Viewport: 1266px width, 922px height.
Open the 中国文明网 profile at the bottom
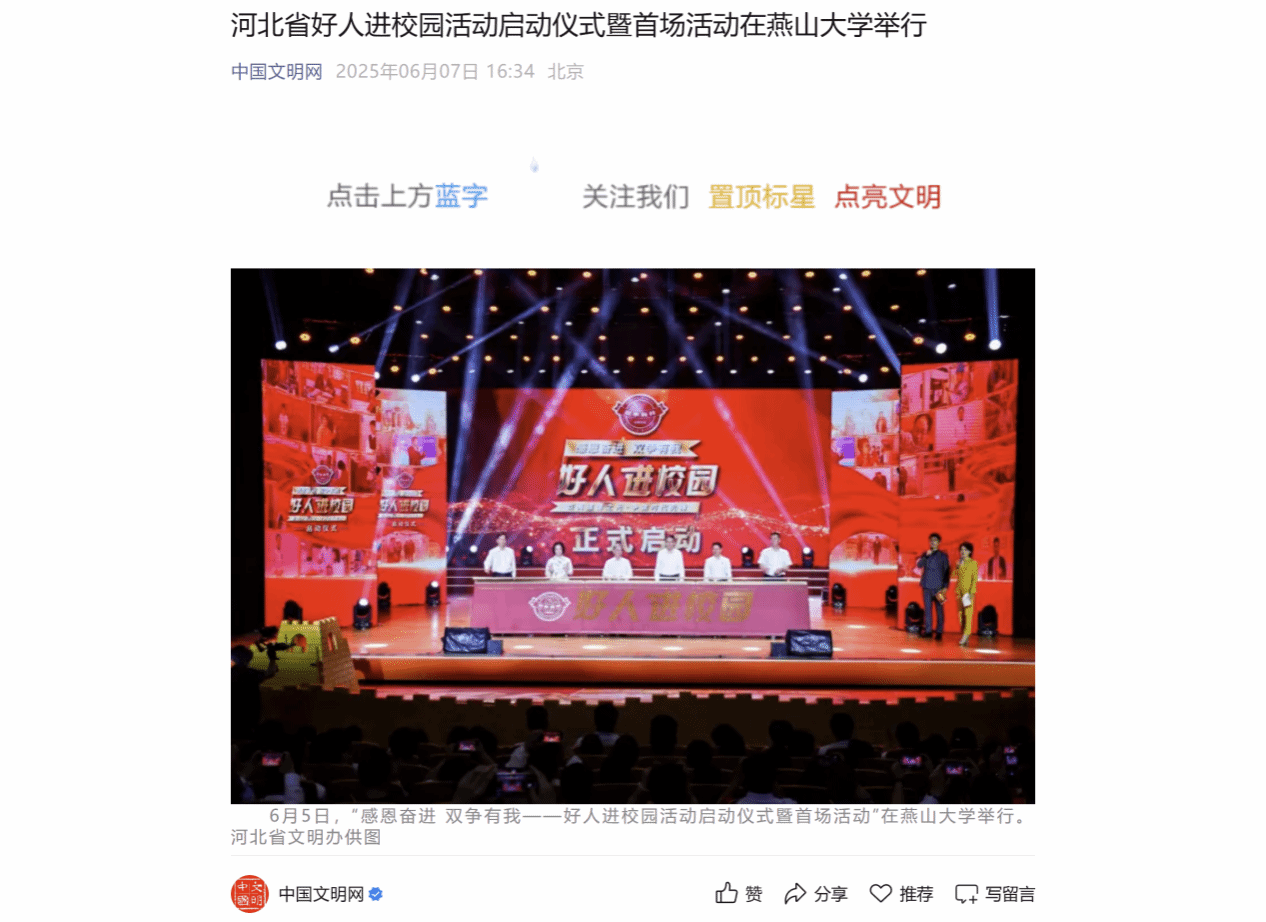tap(320, 894)
